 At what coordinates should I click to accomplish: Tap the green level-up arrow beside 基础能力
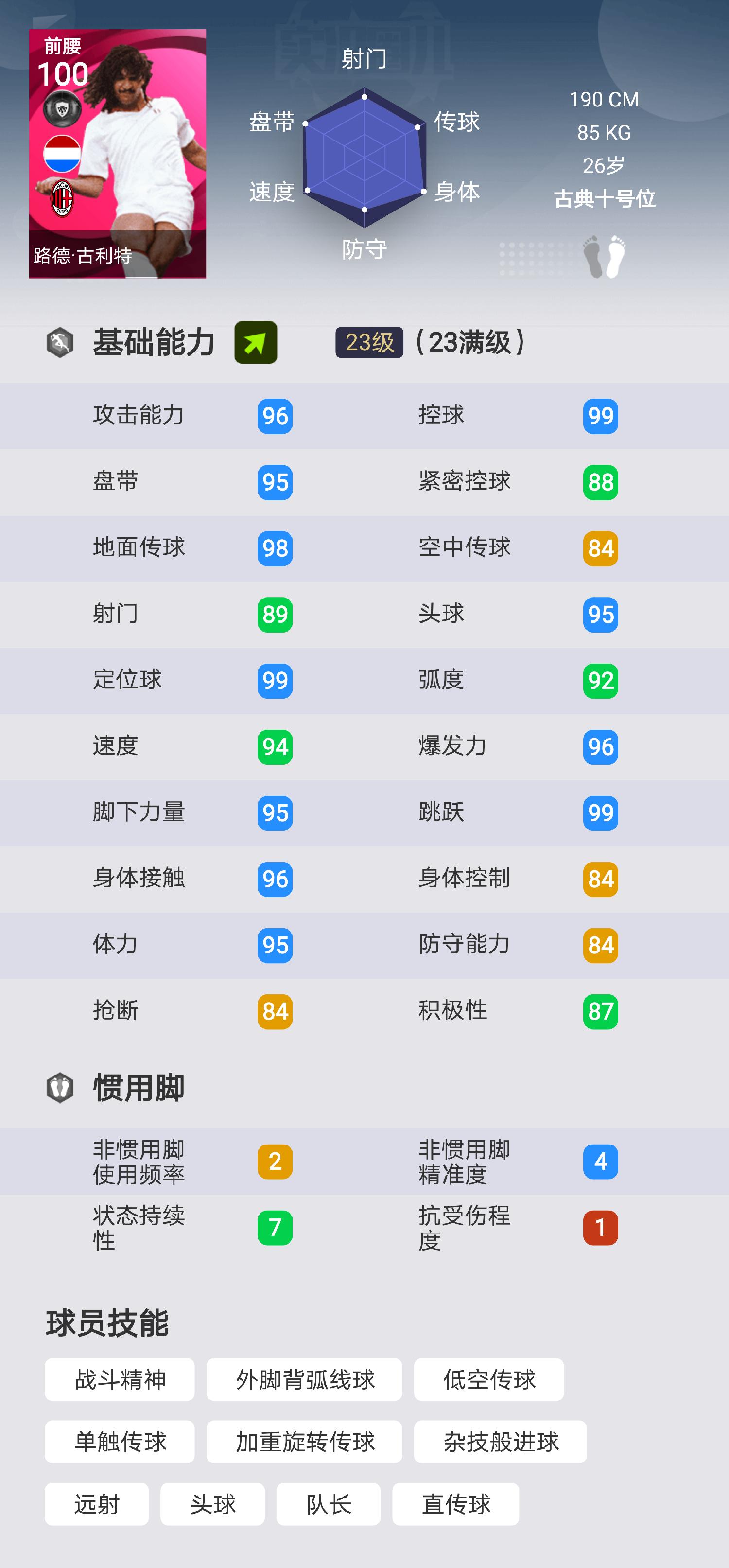[256, 342]
